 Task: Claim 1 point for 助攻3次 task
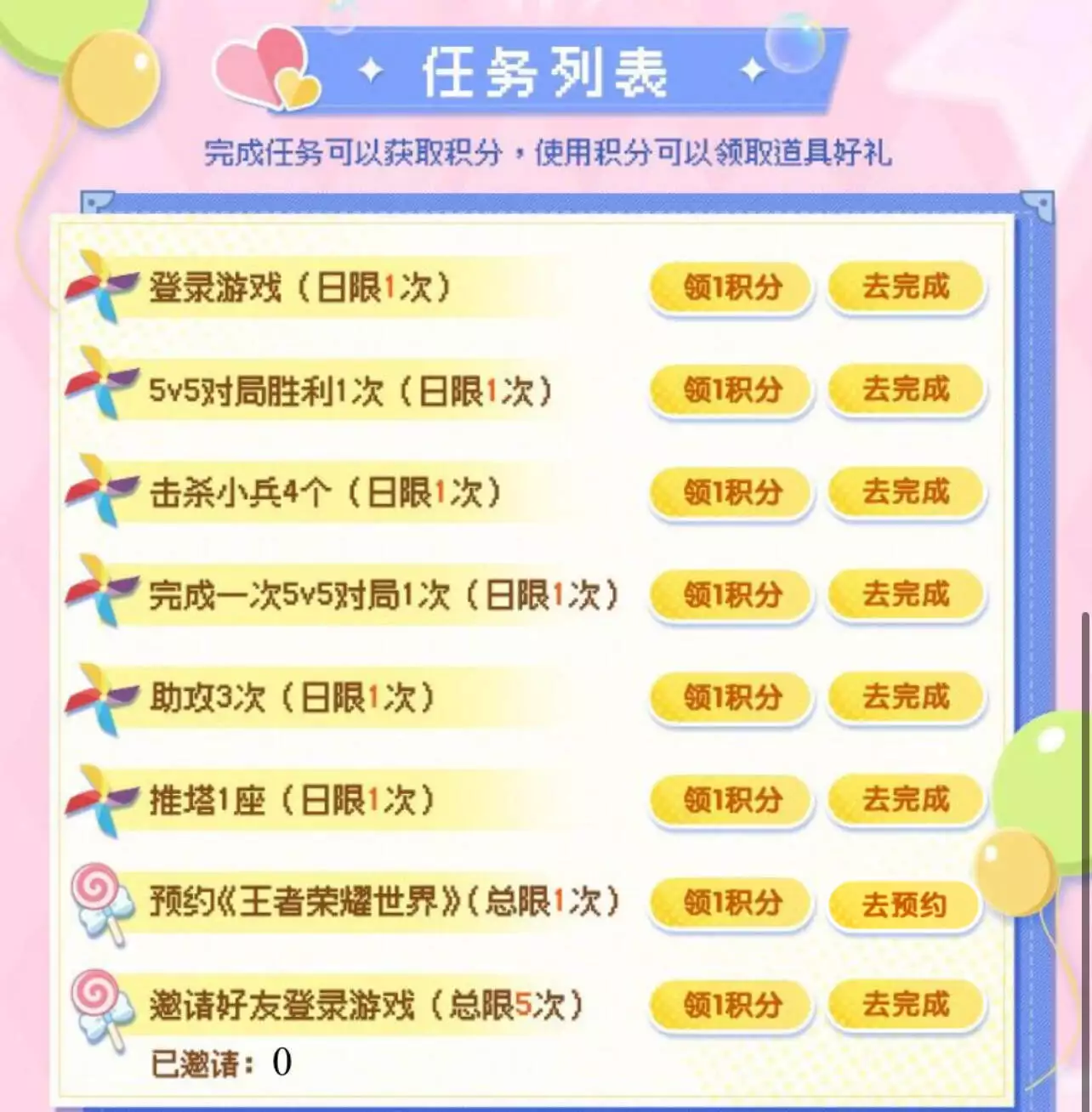pyautogui.click(x=731, y=698)
